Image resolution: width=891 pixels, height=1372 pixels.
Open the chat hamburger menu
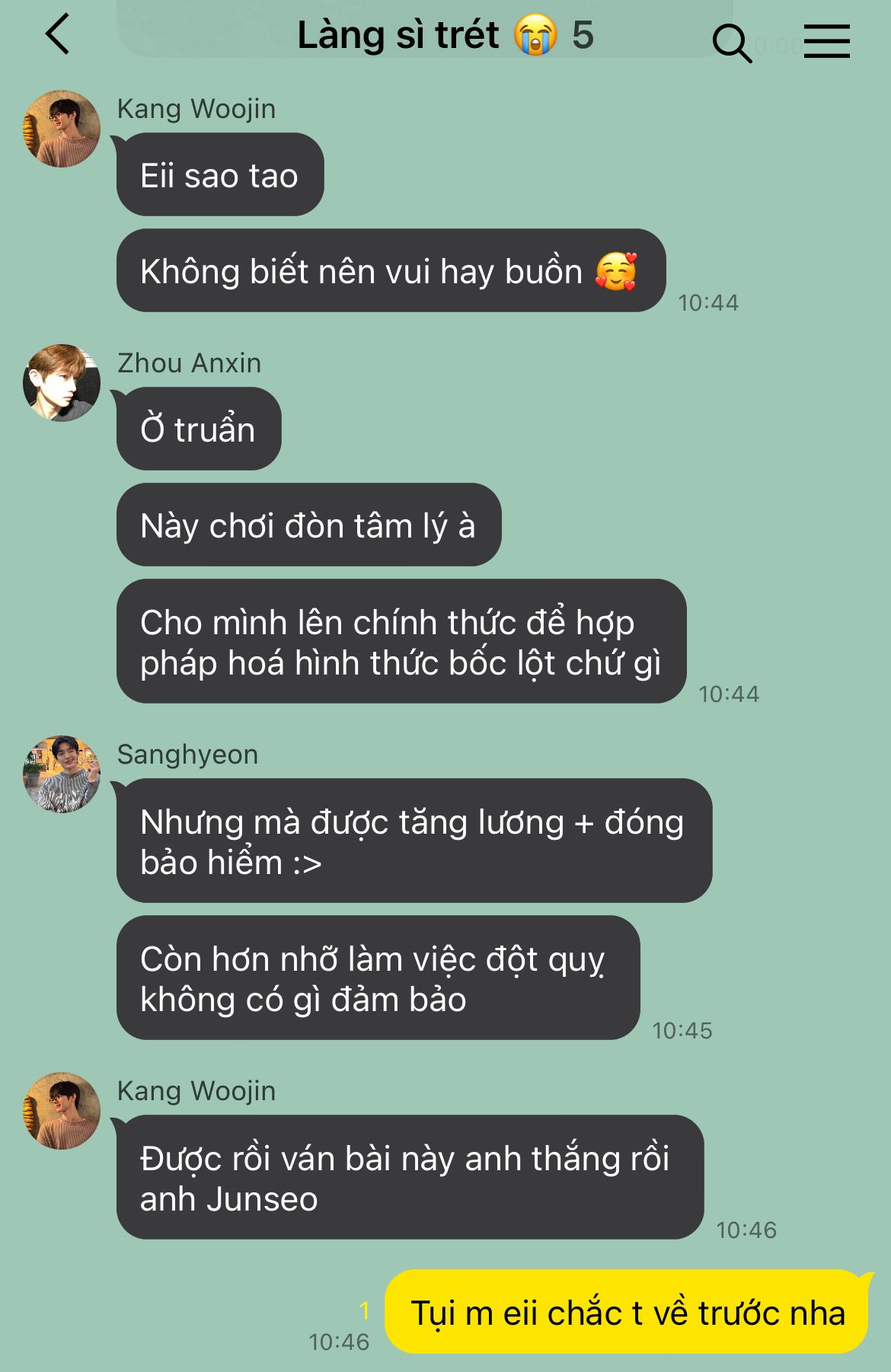pos(827,41)
